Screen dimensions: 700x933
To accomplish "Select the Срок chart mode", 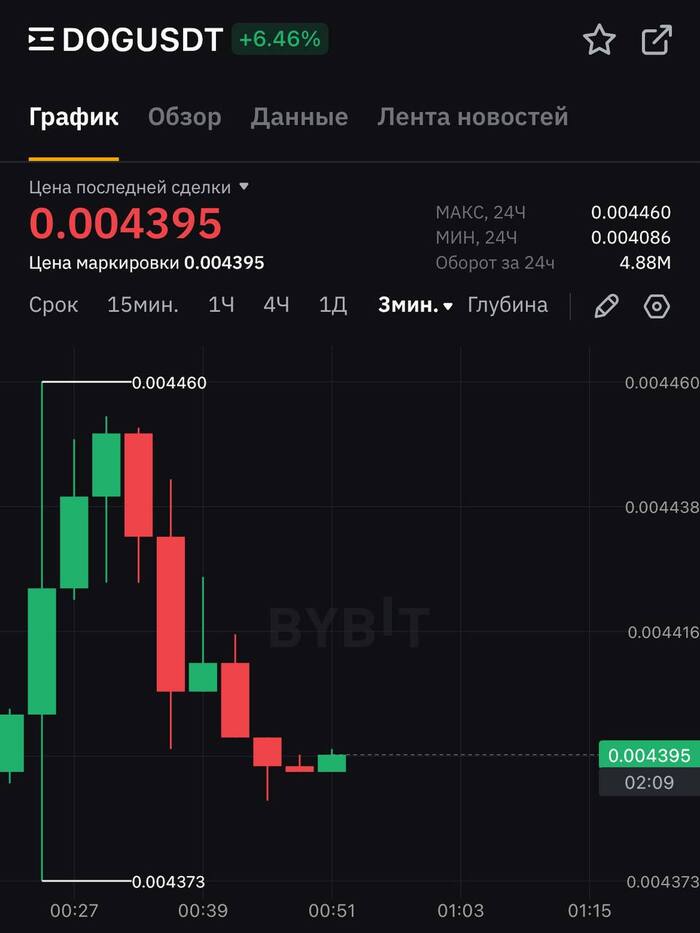I will [x=53, y=305].
